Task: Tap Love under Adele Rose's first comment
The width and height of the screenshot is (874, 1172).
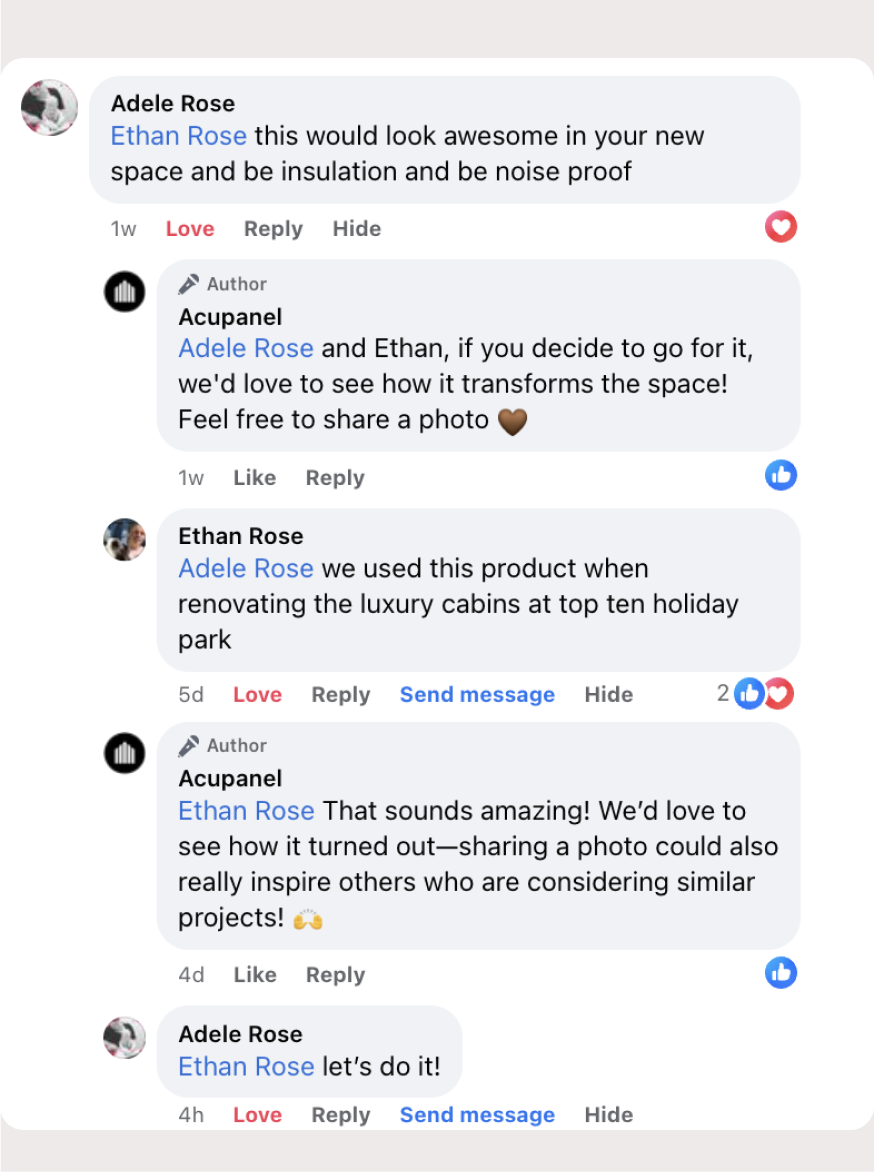Action: pyautogui.click(x=190, y=229)
